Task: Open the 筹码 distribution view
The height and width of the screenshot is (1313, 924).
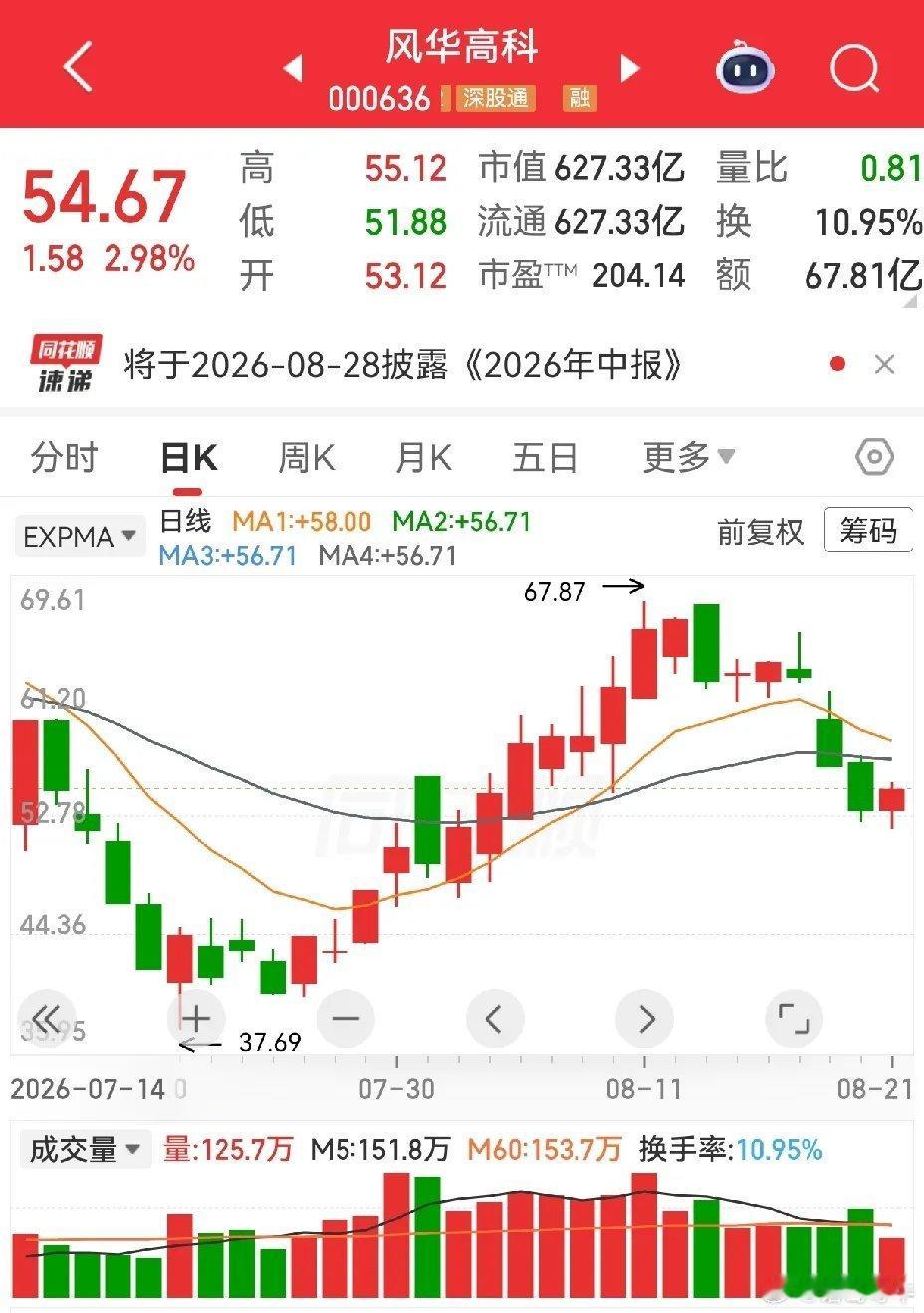Action: 868,531
